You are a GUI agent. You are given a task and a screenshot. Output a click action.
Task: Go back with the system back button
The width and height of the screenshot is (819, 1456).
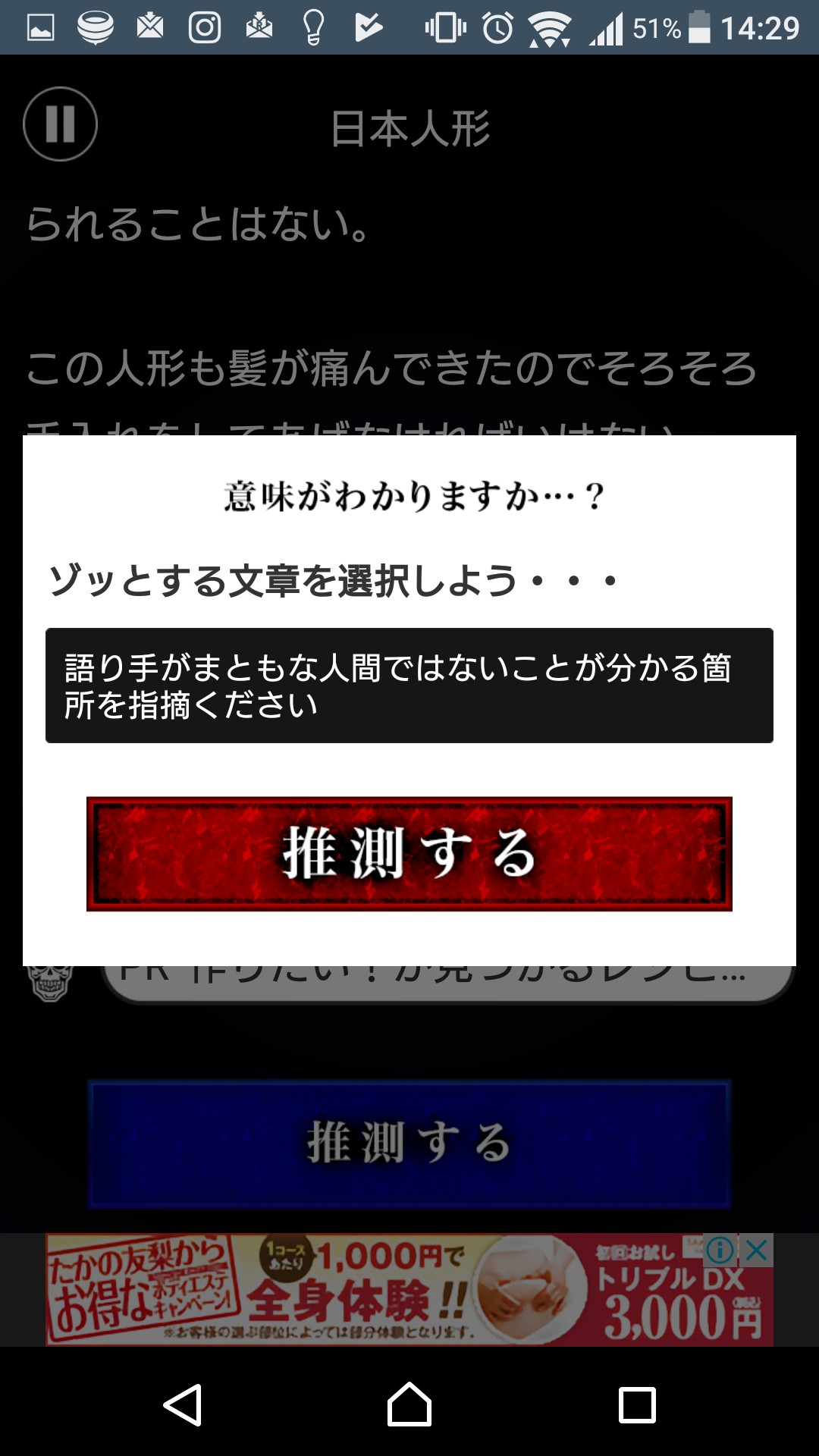pyautogui.click(x=183, y=1404)
